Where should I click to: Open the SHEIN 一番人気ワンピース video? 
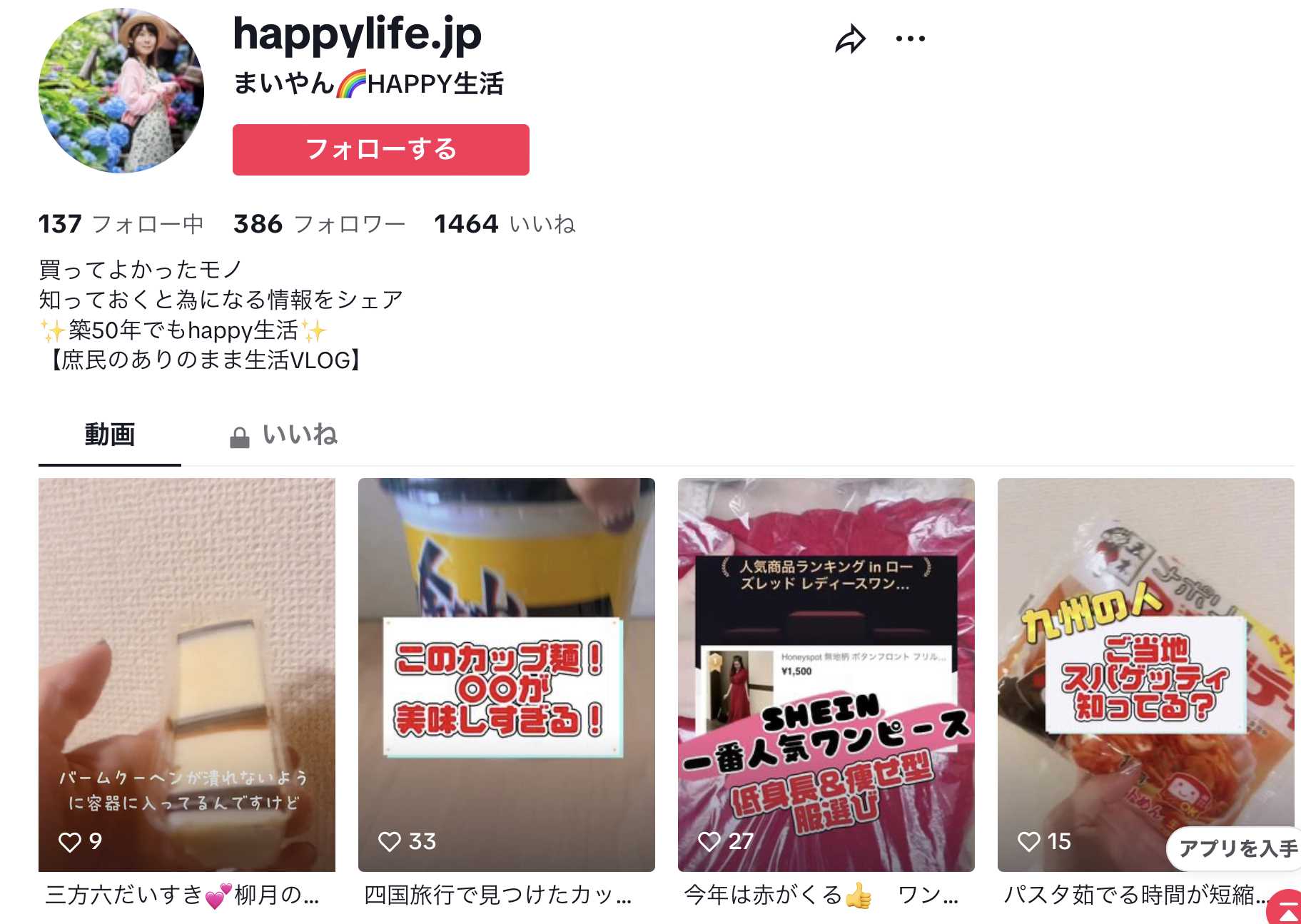point(826,674)
